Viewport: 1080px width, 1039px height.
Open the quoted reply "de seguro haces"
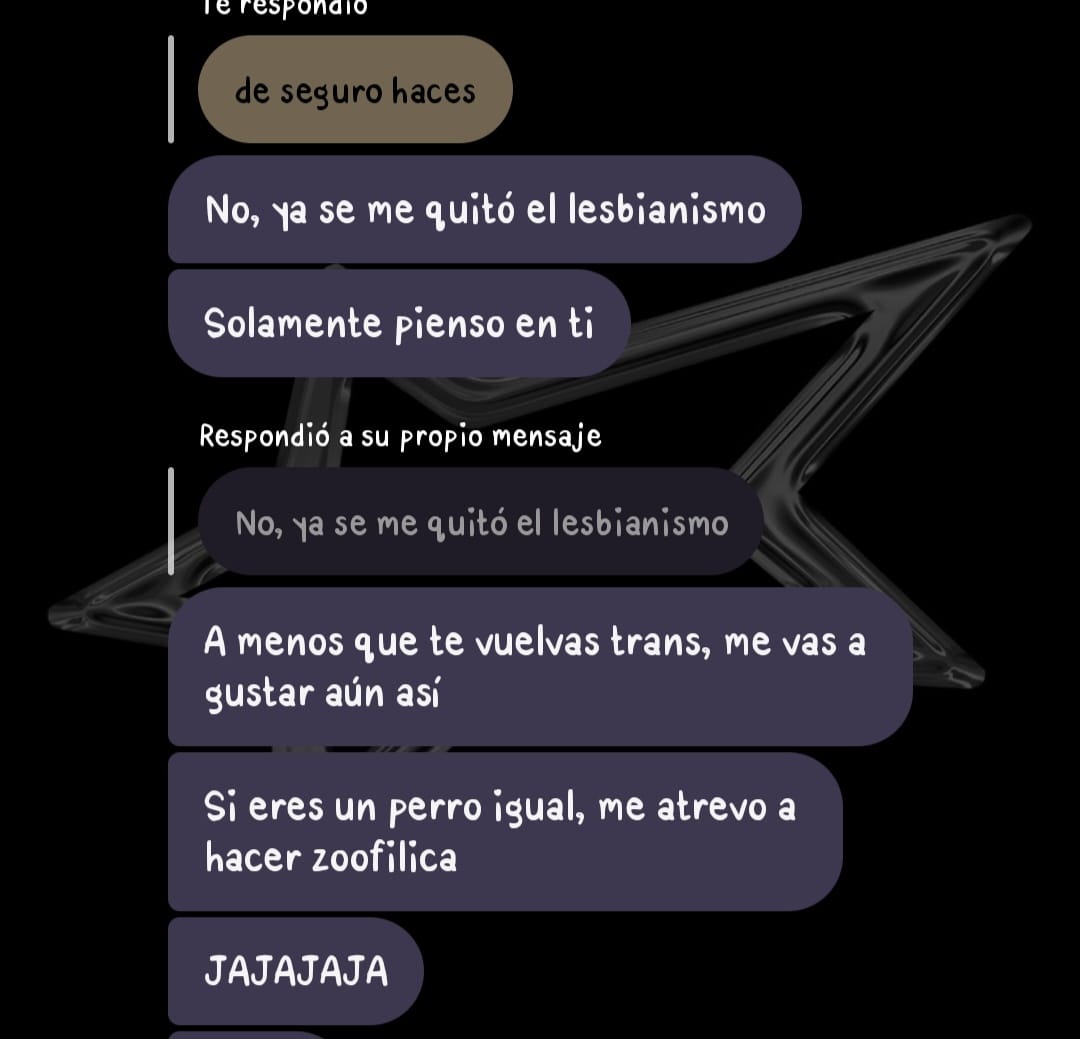coord(355,91)
